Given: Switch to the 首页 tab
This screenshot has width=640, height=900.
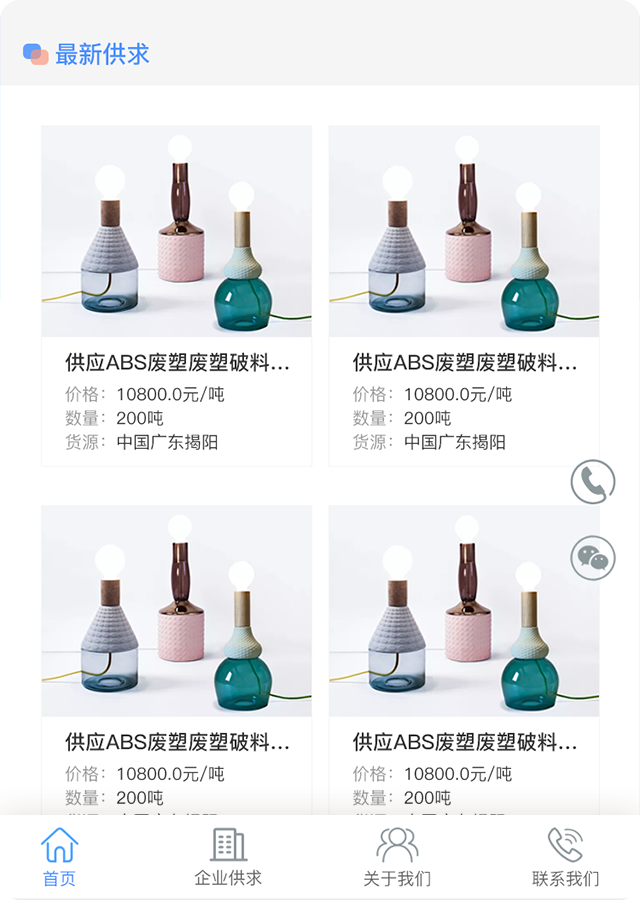Looking at the screenshot, I should pyautogui.click(x=59, y=857).
